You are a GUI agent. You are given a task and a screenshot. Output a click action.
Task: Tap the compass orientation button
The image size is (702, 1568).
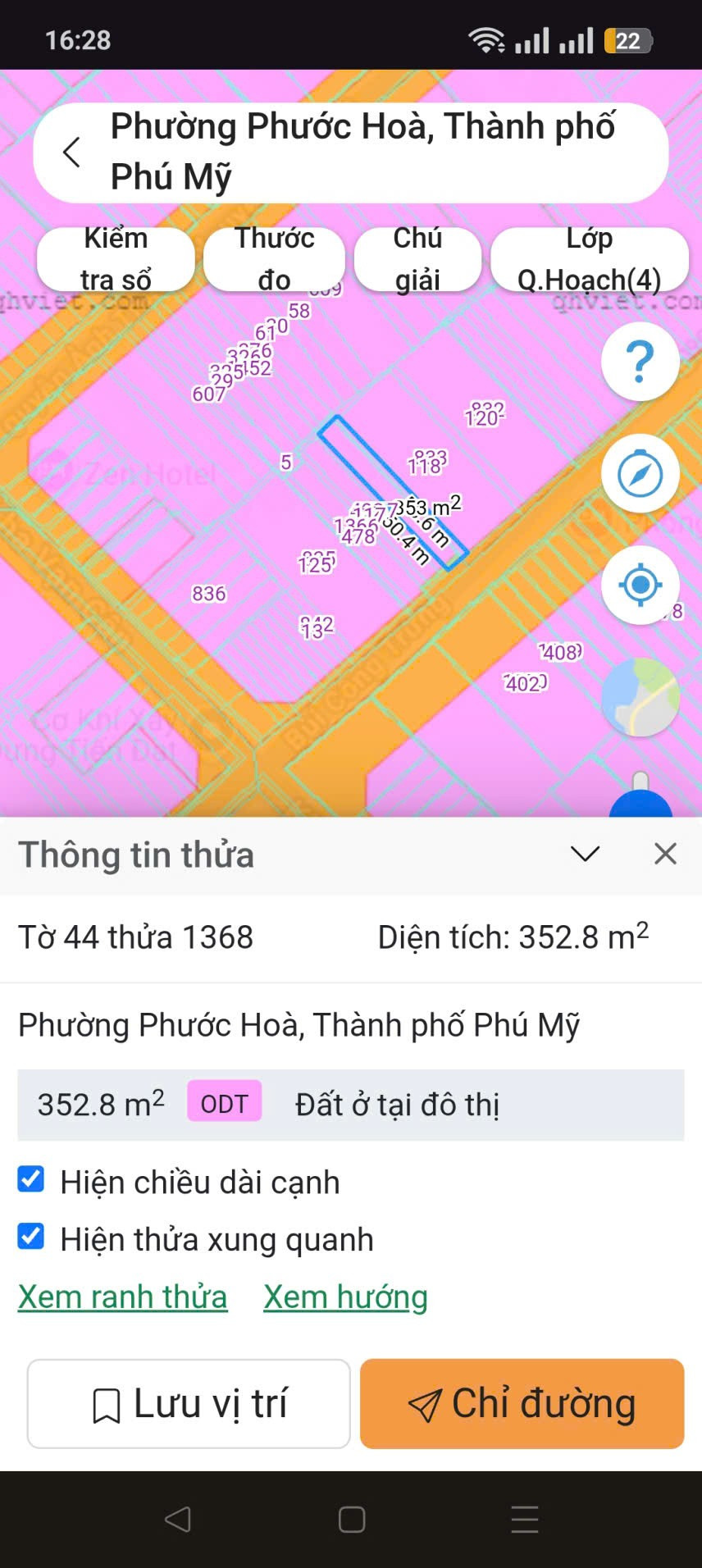640,473
